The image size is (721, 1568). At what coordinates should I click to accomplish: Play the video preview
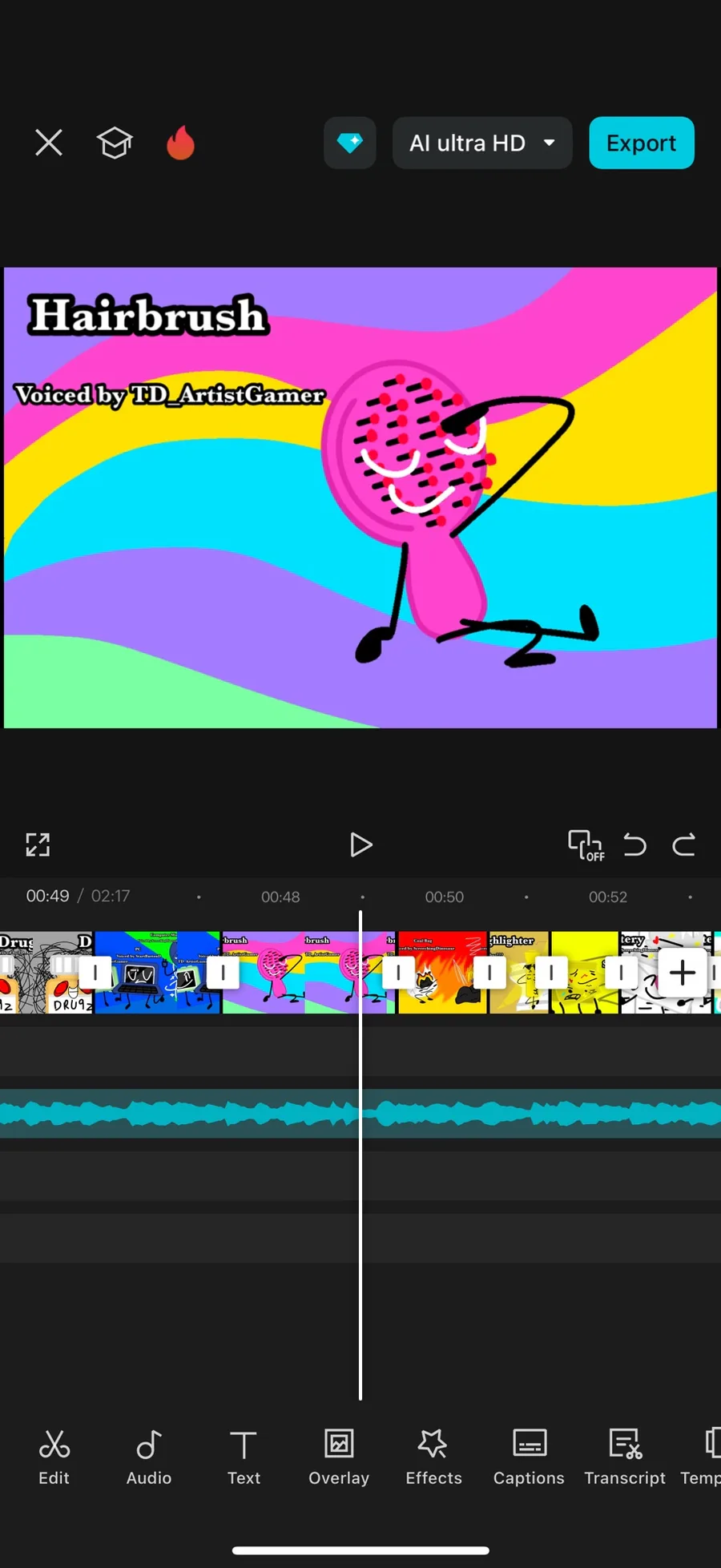pos(361,844)
